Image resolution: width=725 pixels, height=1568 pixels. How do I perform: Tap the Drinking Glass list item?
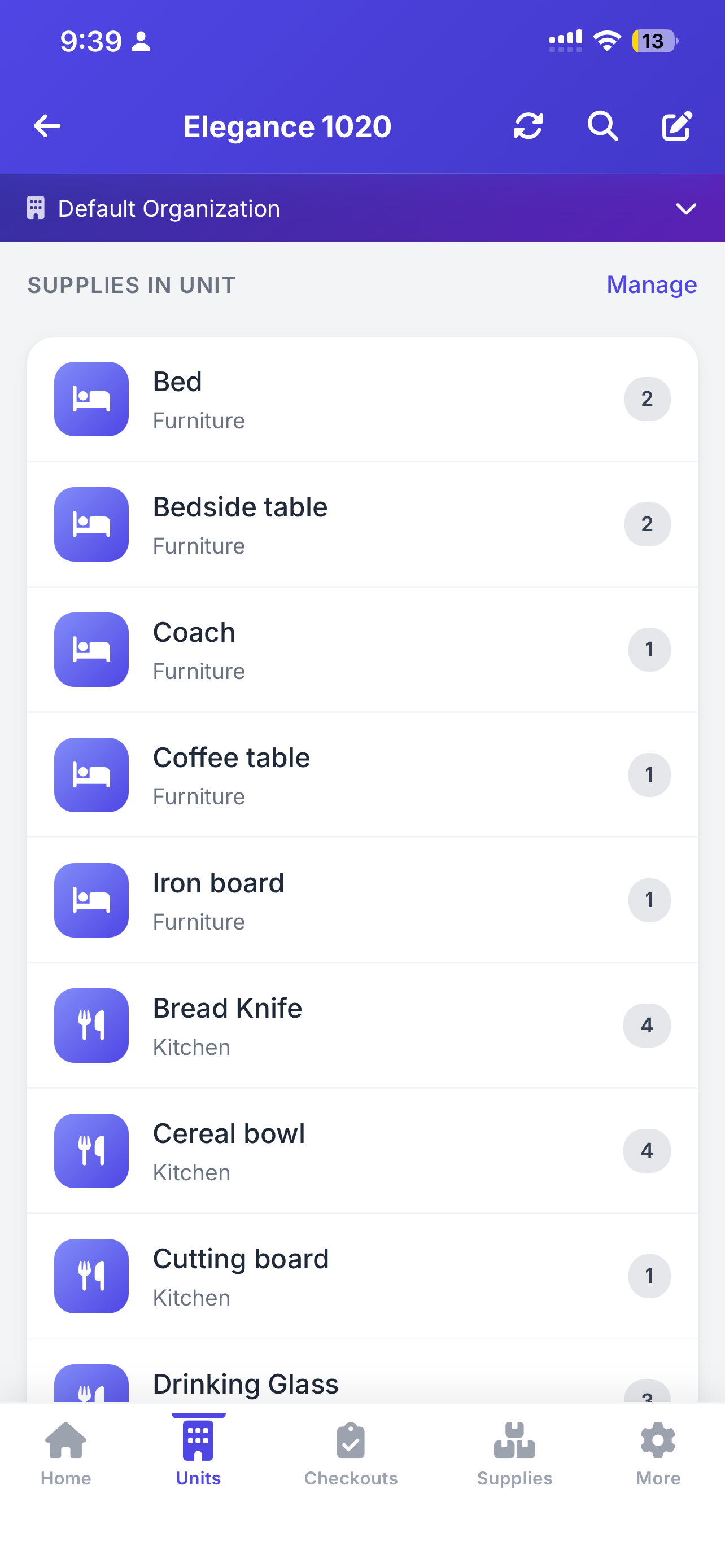[x=362, y=1383]
